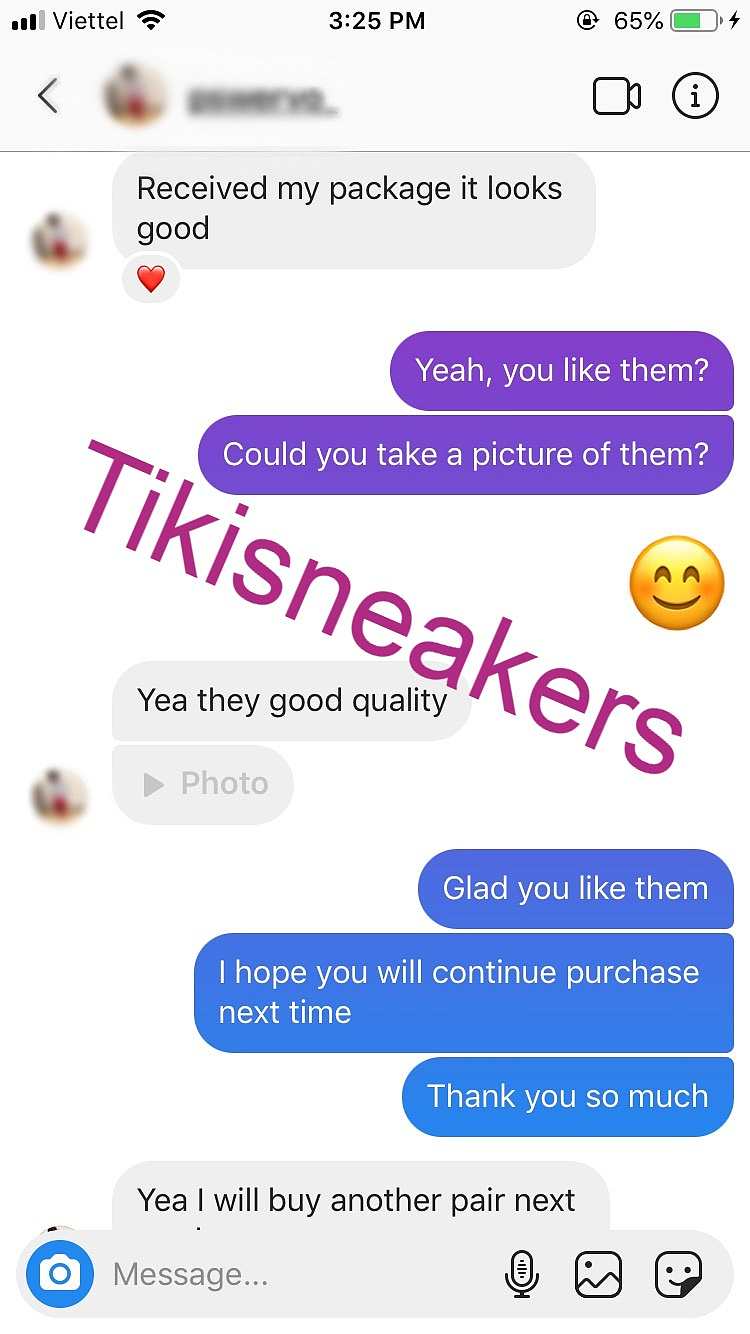Tap the Message text field
The width and height of the screenshot is (750, 1334).
pos(300,1274)
